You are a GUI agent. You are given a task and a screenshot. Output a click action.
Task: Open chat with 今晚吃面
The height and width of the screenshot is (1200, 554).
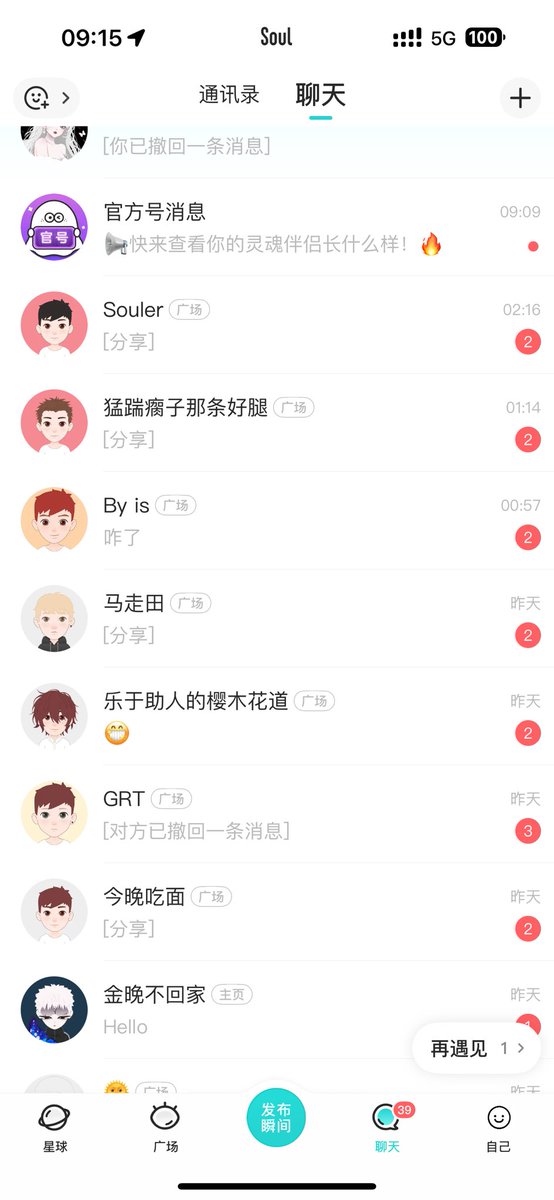(x=277, y=913)
